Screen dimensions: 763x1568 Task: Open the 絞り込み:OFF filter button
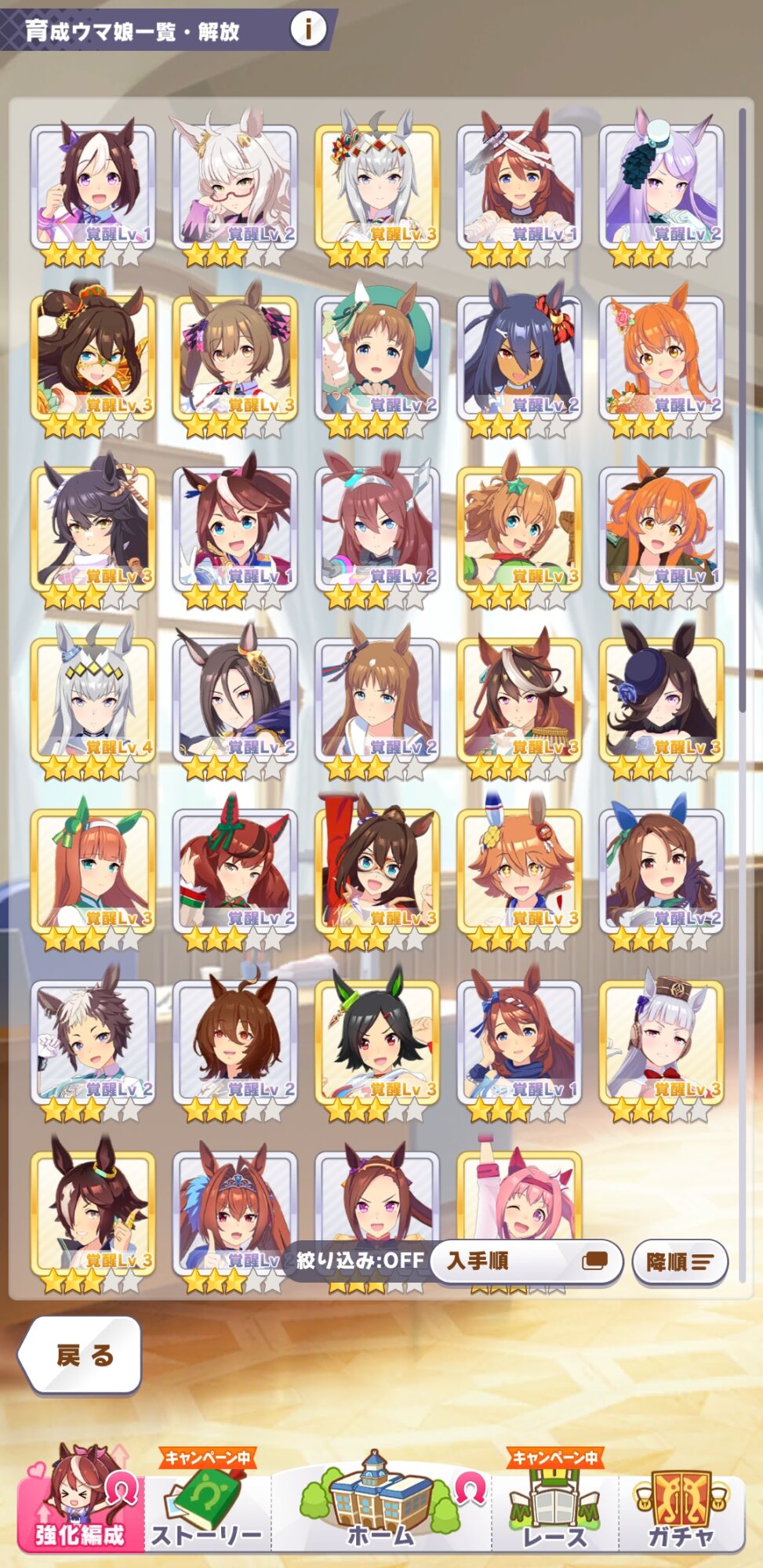tap(360, 1261)
